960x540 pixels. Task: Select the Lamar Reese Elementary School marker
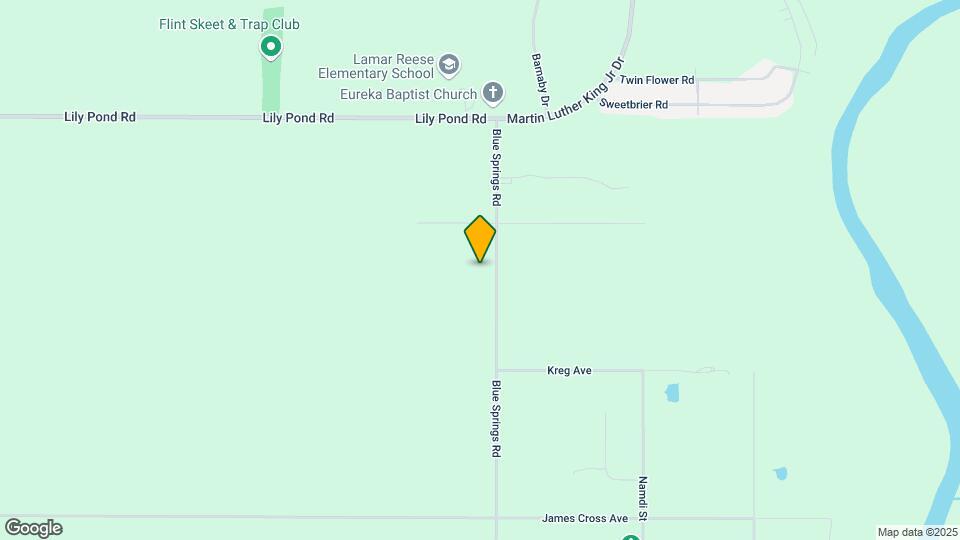[x=449, y=66]
